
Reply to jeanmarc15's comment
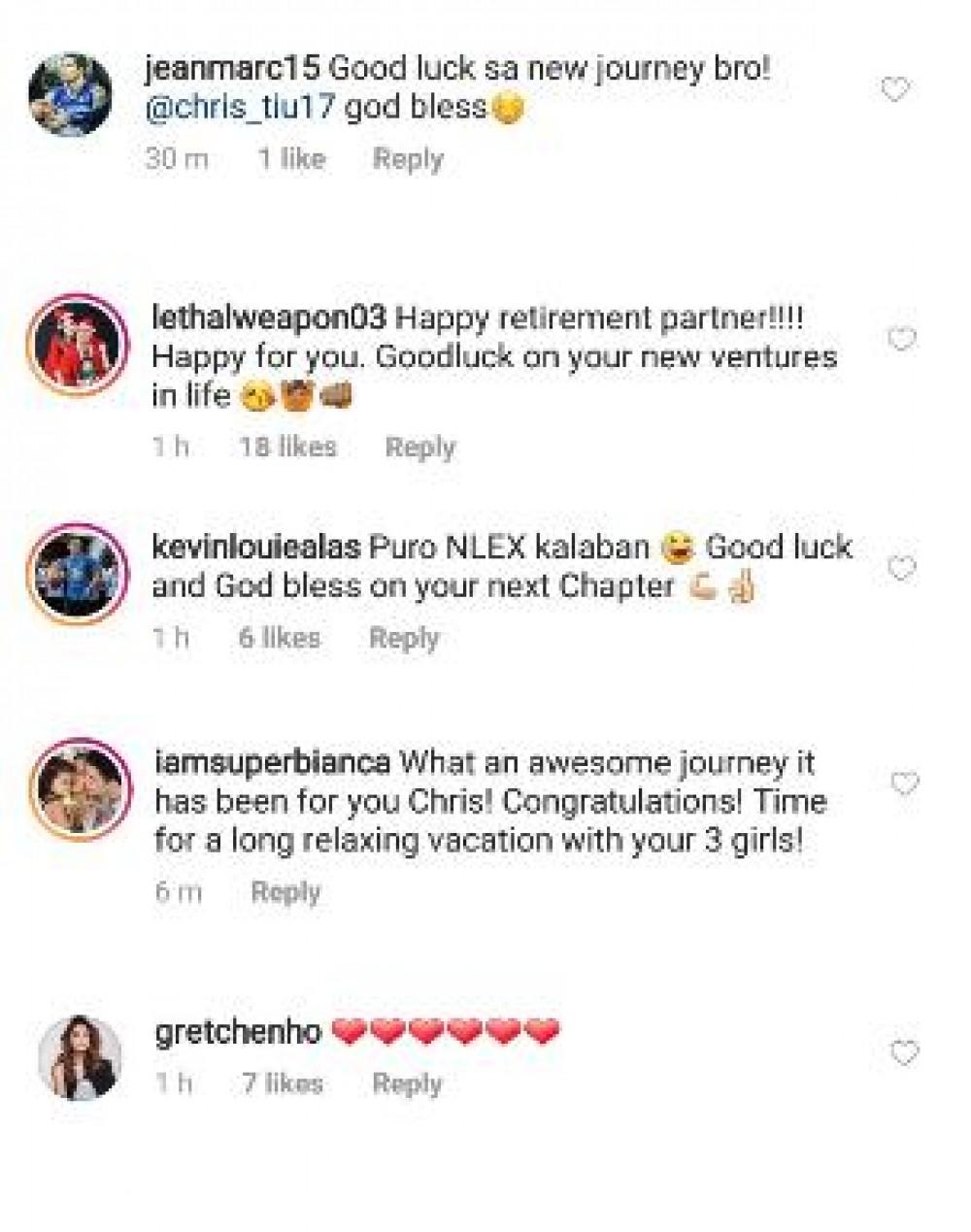tap(408, 159)
